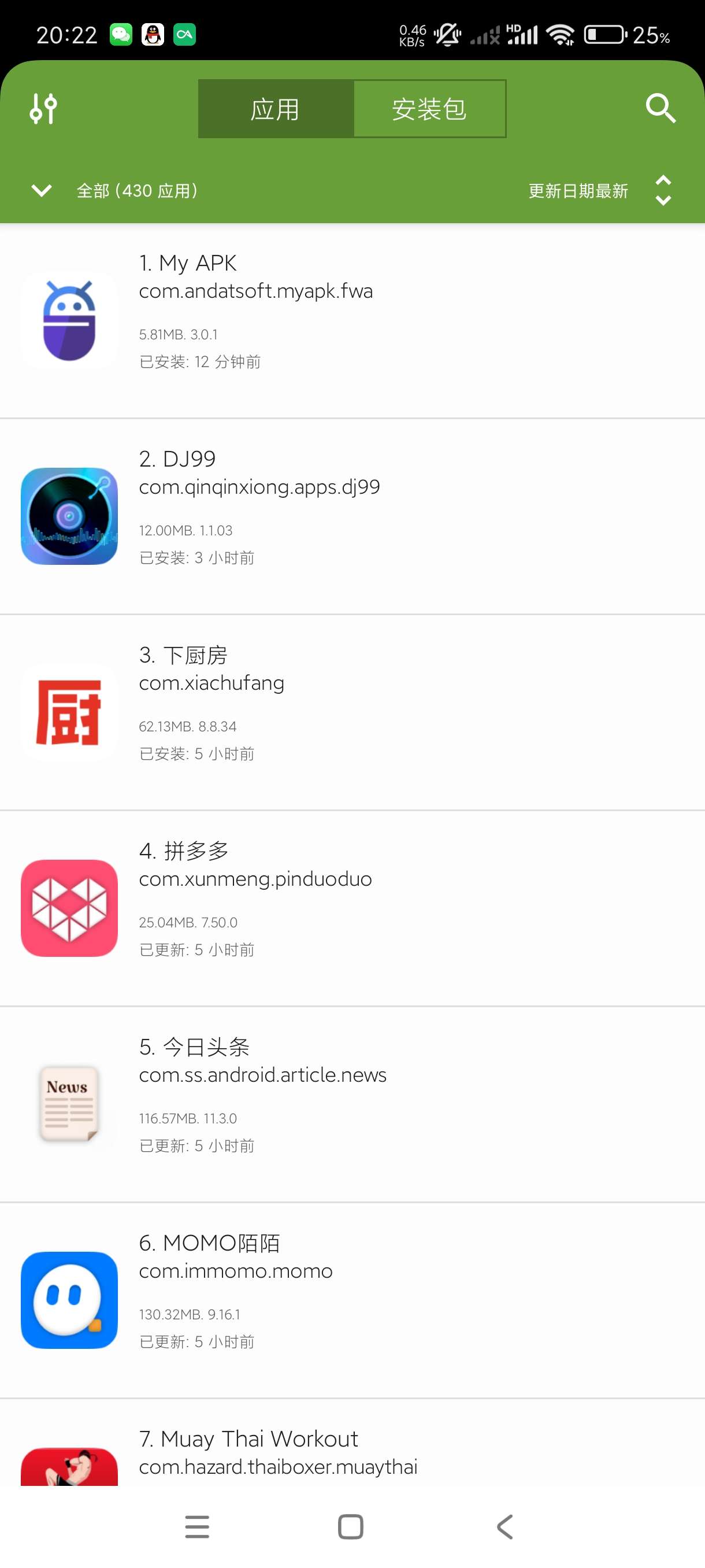Open the filter settings sliders icon

(43, 109)
